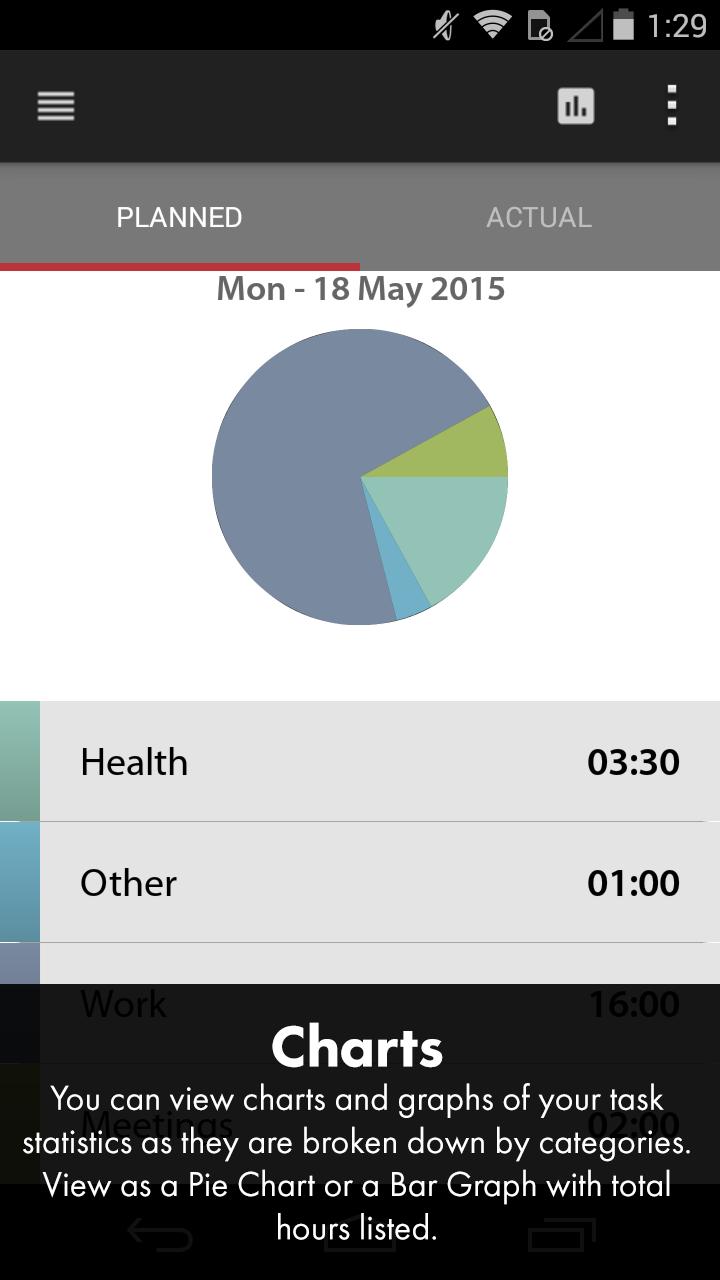Open the overflow menu
This screenshot has width=720, height=1280.
pos(672,106)
